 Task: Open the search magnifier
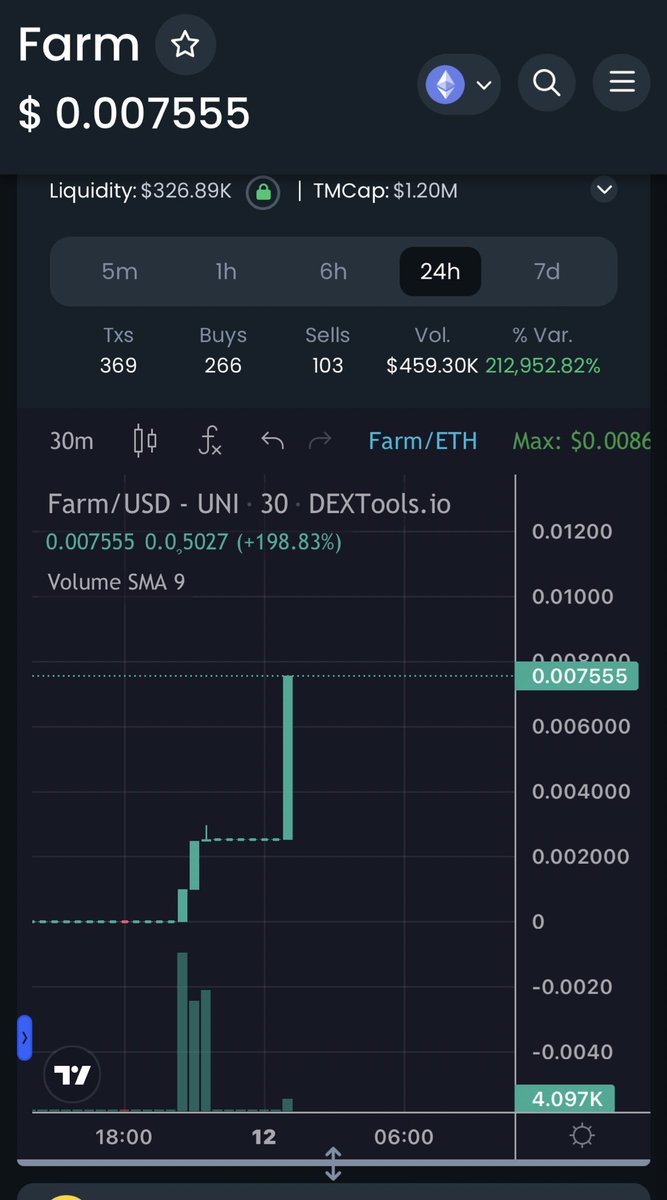(x=547, y=82)
